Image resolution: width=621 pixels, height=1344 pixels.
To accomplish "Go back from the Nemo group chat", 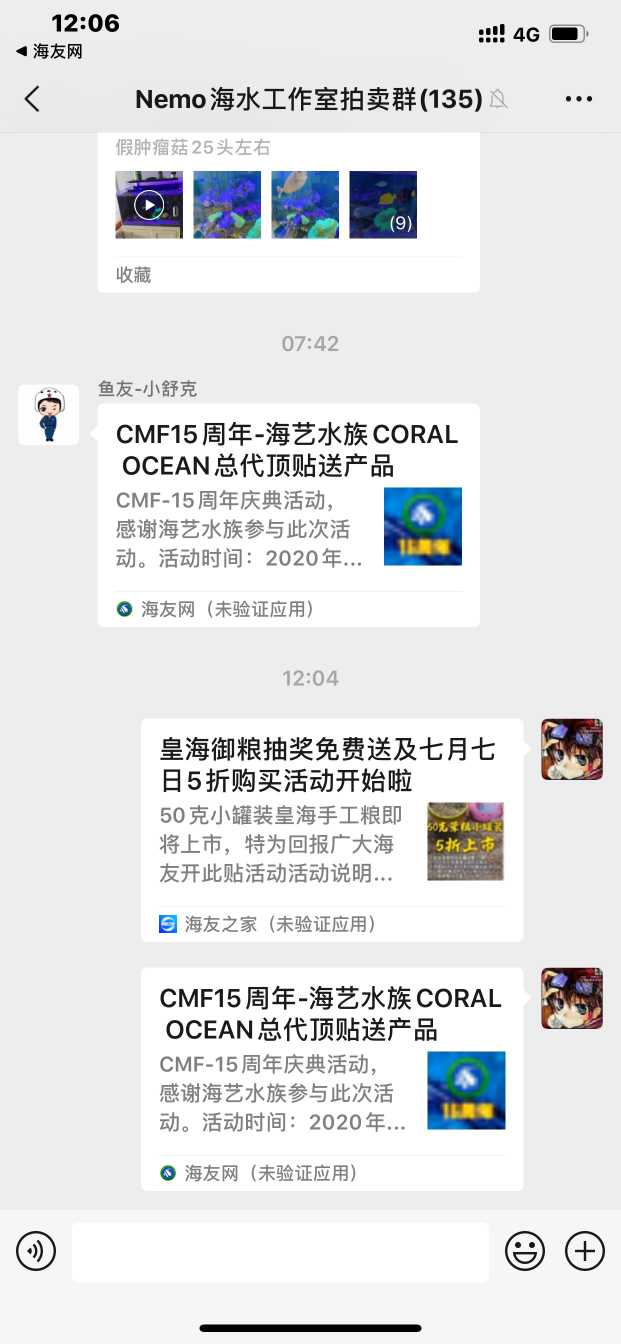I will point(32,99).
